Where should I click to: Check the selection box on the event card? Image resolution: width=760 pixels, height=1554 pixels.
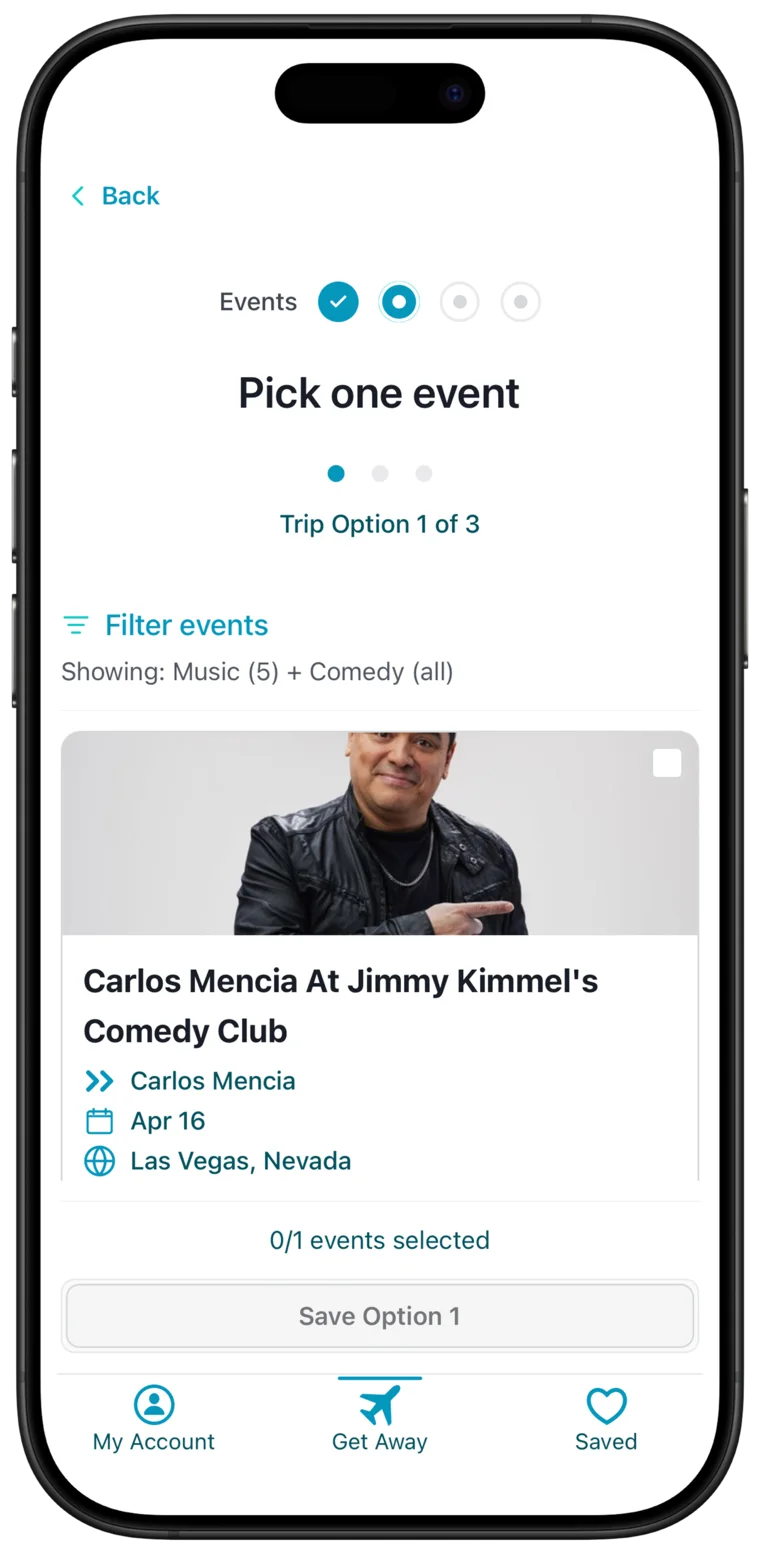[x=667, y=762]
